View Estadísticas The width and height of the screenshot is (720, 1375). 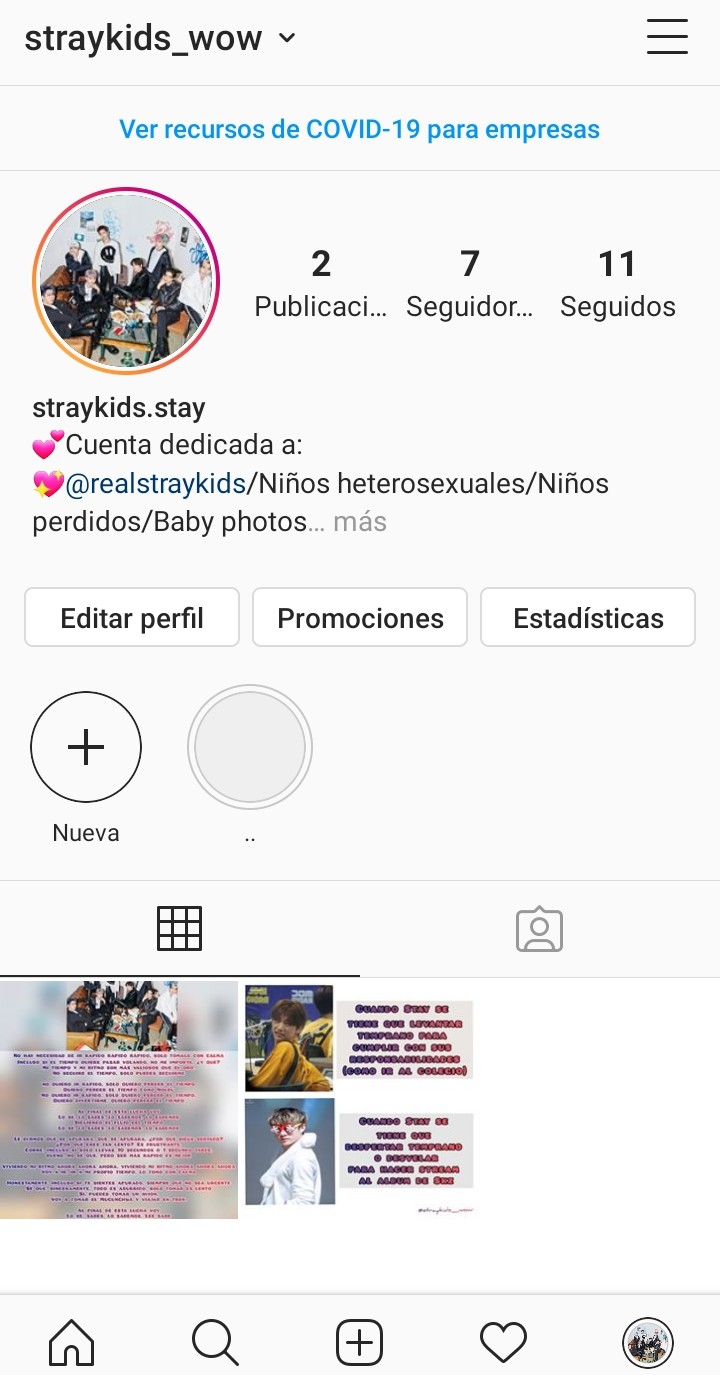point(588,618)
